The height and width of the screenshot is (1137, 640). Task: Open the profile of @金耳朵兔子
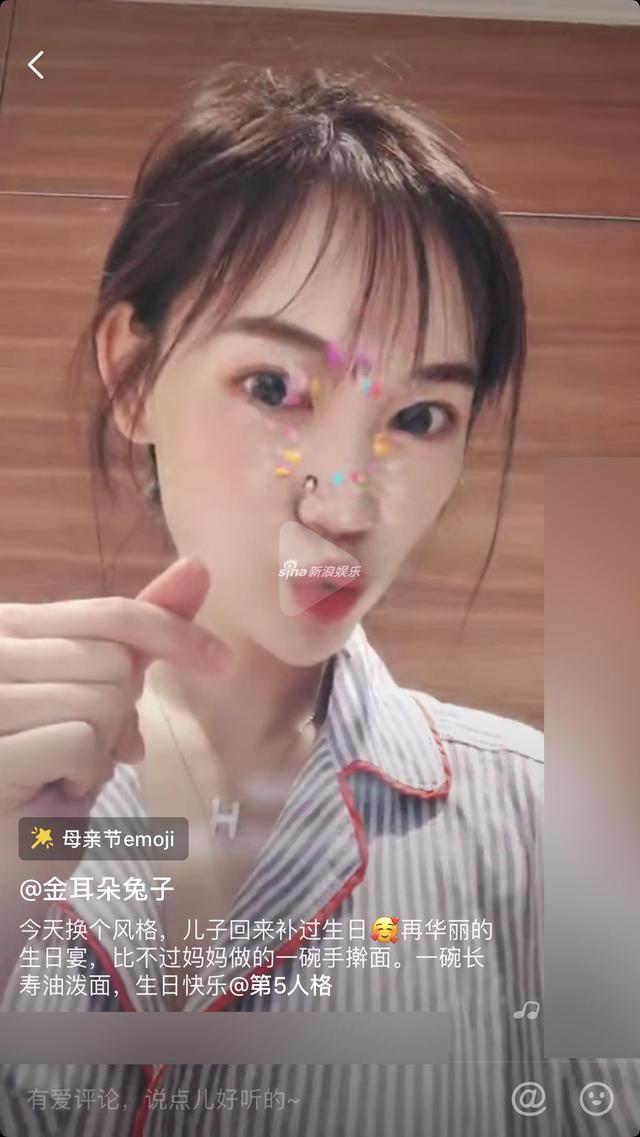[97, 887]
